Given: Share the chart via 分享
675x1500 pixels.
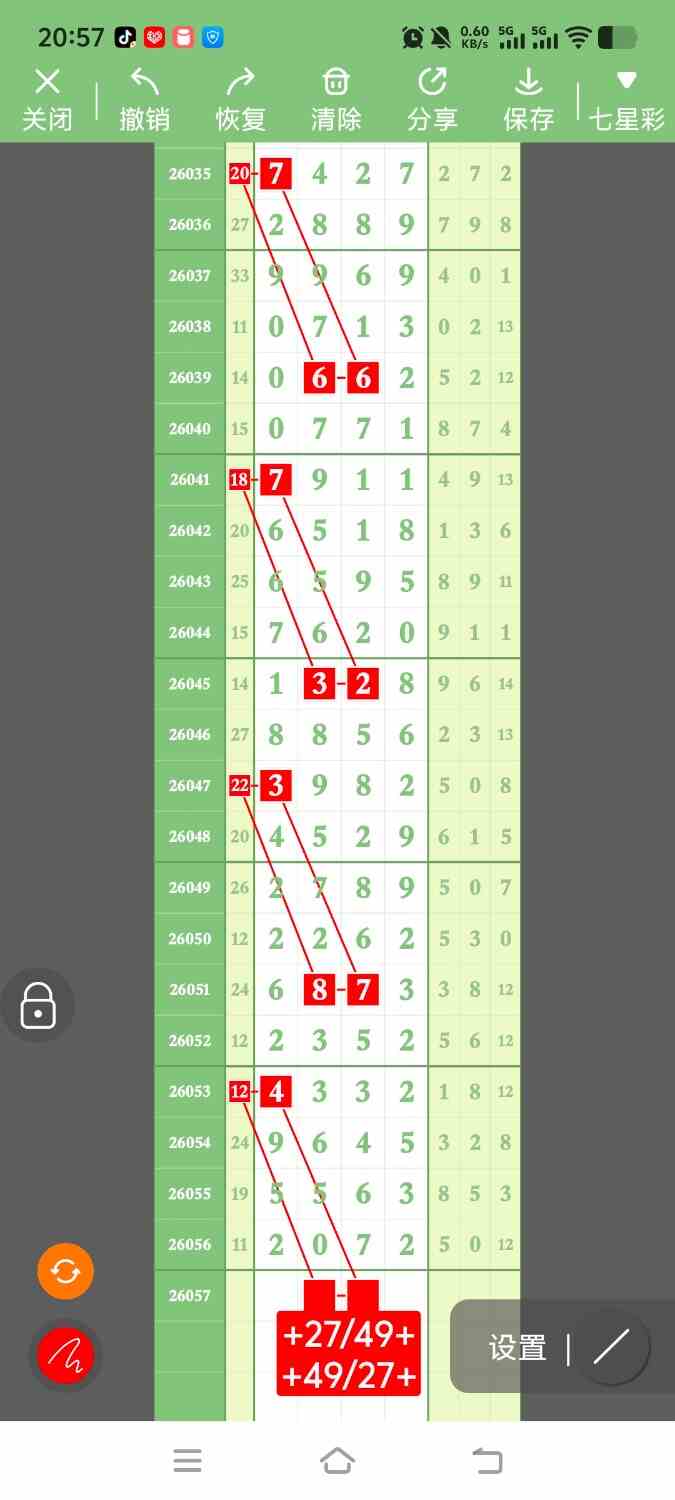Looking at the screenshot, I should [x=432, y=100].
